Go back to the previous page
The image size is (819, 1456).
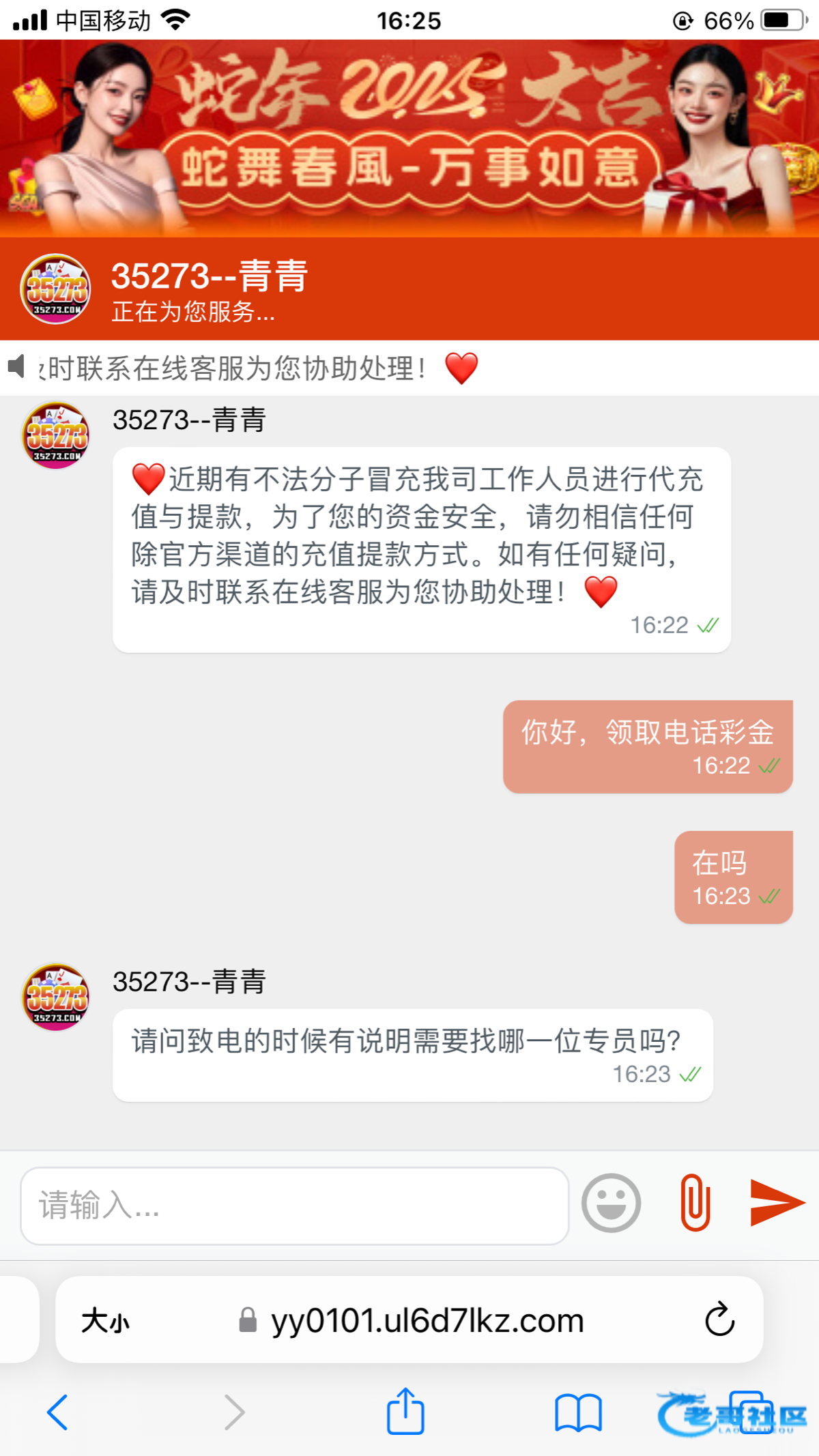[58, 1412]
